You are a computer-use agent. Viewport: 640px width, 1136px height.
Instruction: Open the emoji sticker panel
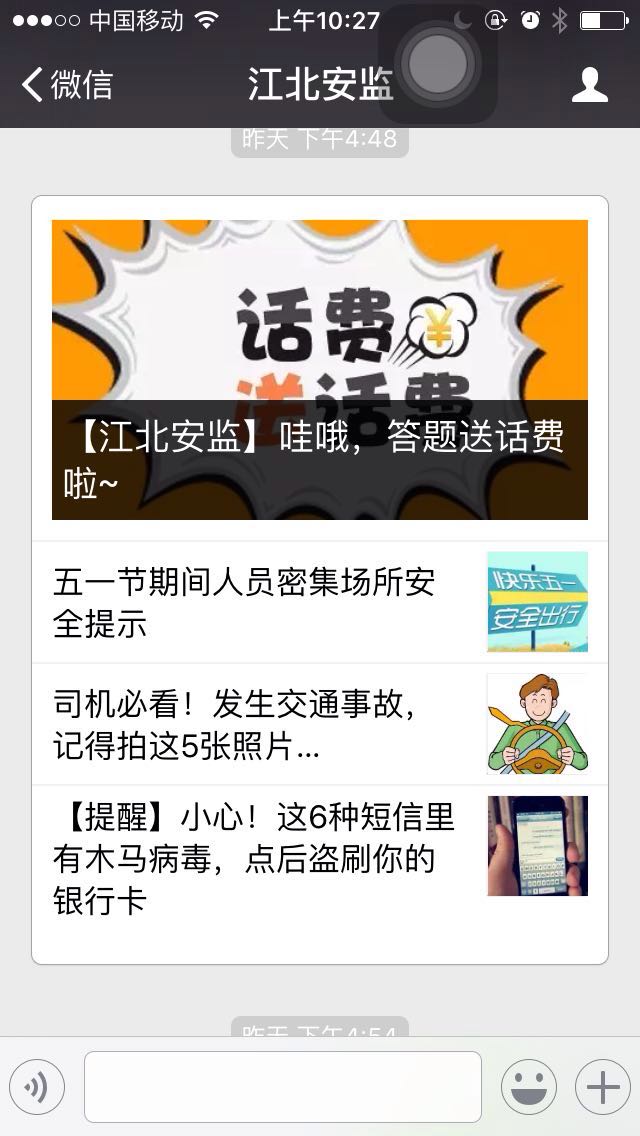point(529,1087)
